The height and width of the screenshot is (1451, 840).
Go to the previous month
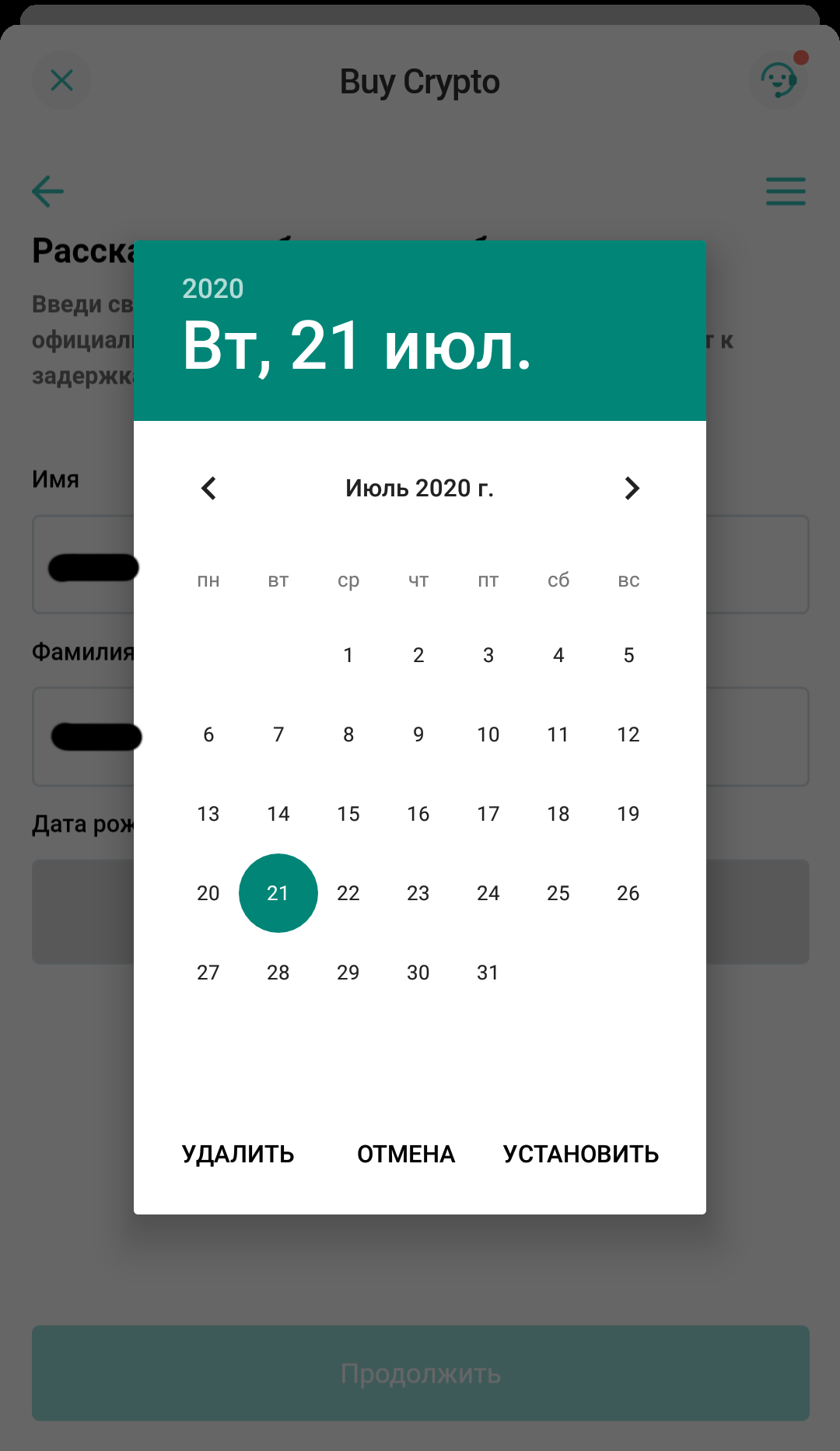pos(208,489)
